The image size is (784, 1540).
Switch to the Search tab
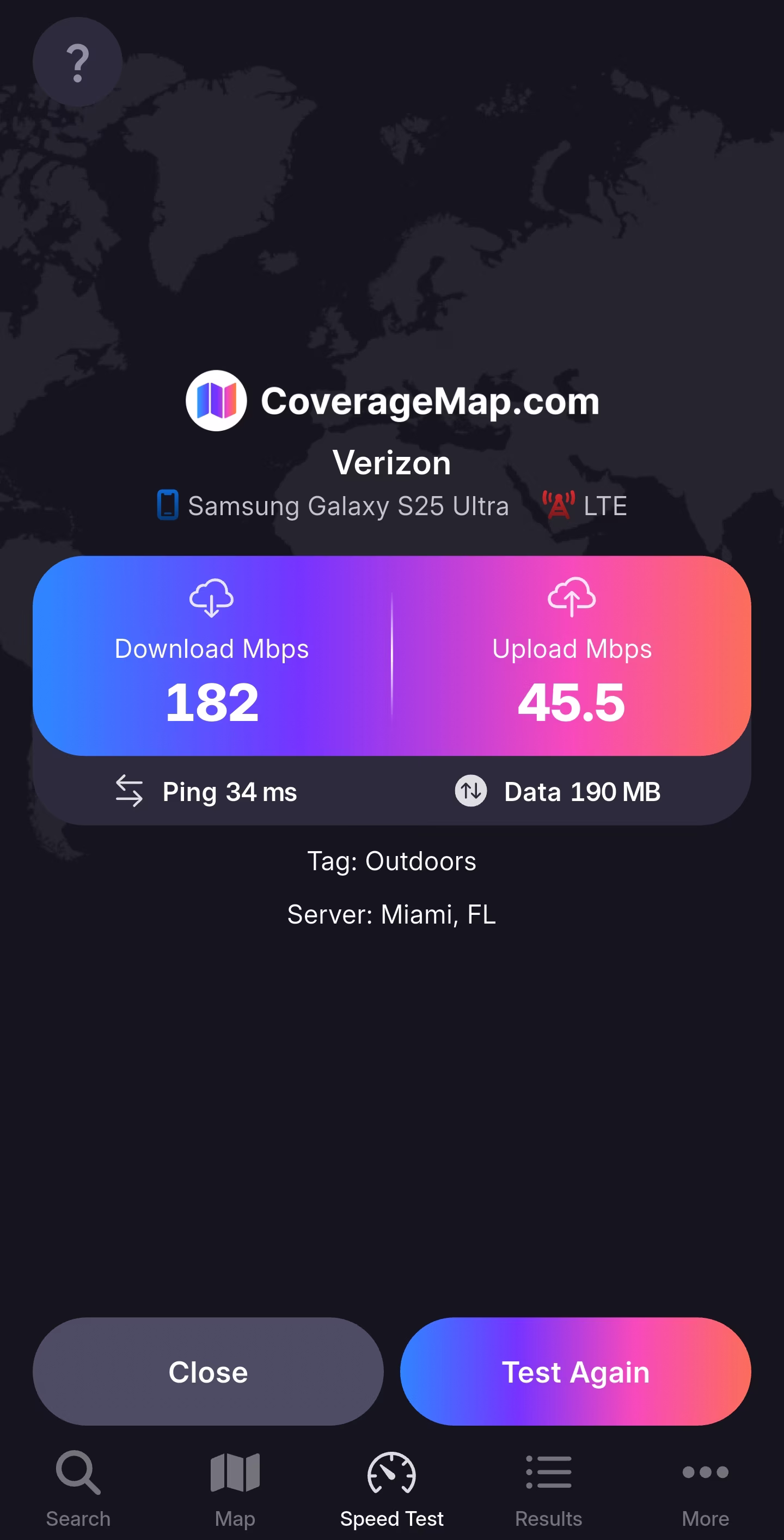(78, 1488)
